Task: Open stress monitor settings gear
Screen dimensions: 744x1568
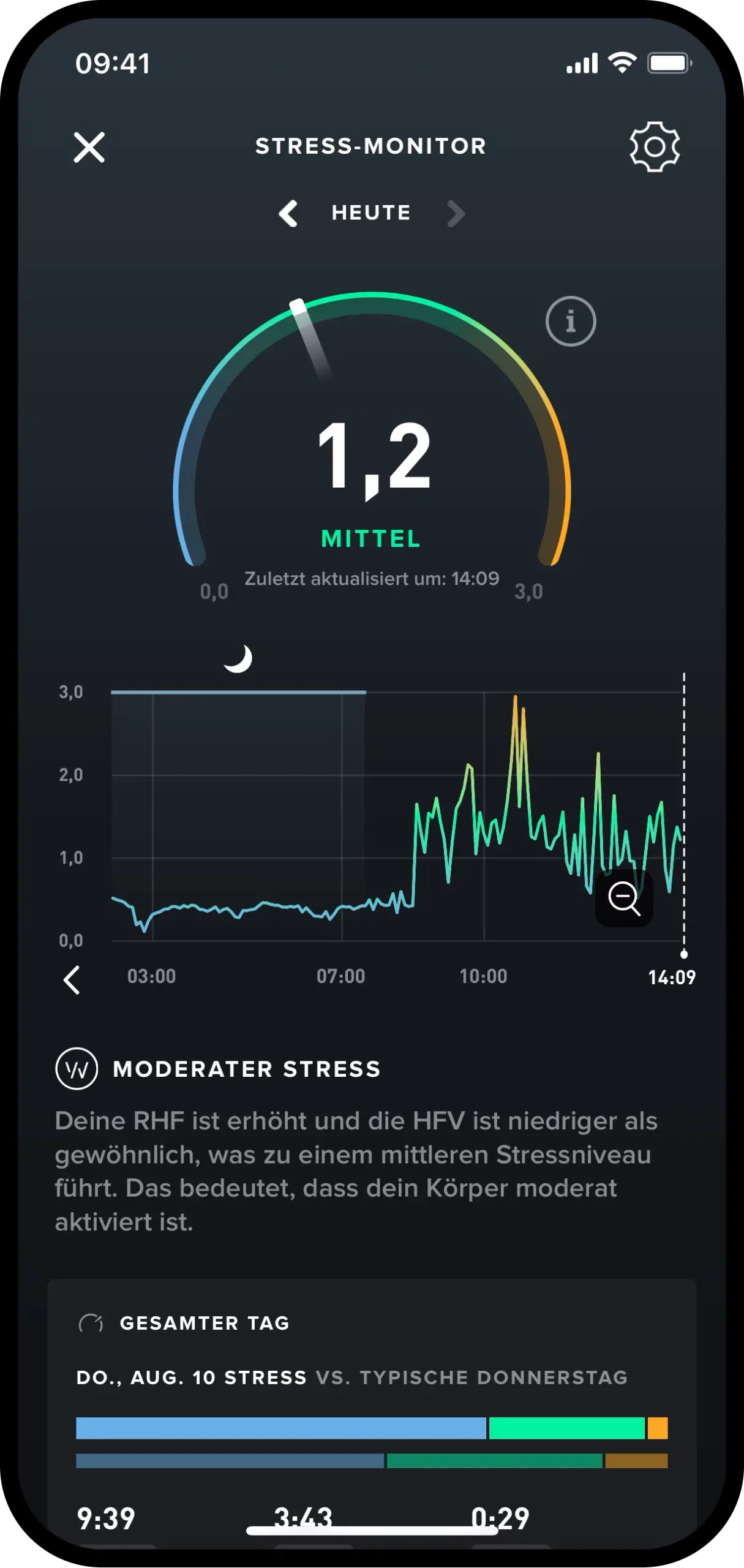Action: point(654,146)
